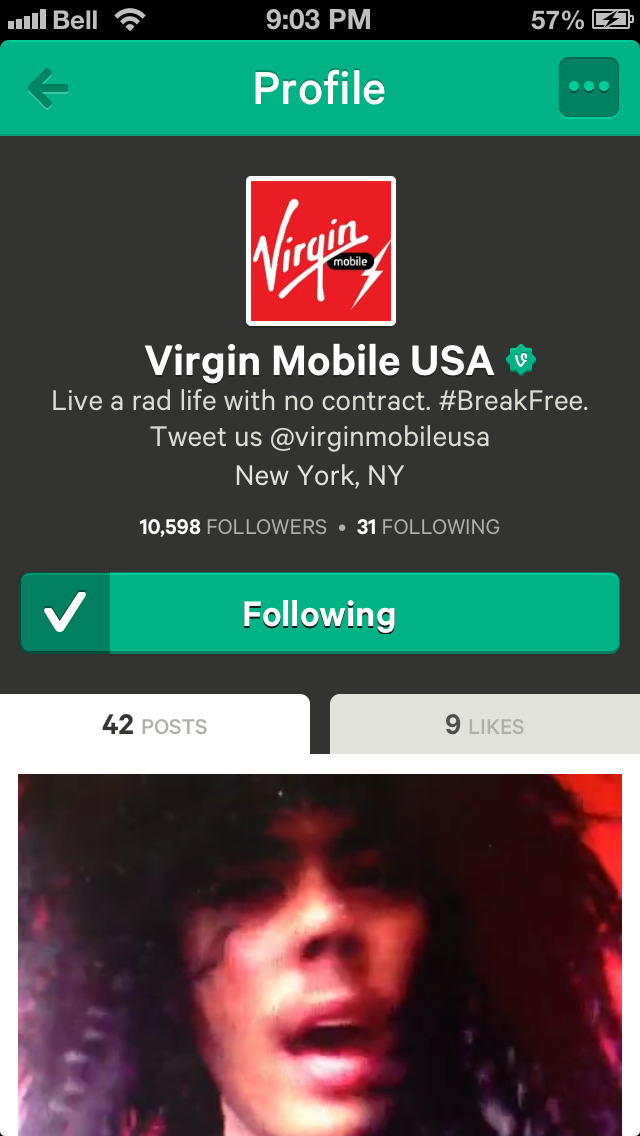Switch to the 9 Likes tab
Image resolution: width=640 pixels, height=1136 pixels.
point(485,724)
